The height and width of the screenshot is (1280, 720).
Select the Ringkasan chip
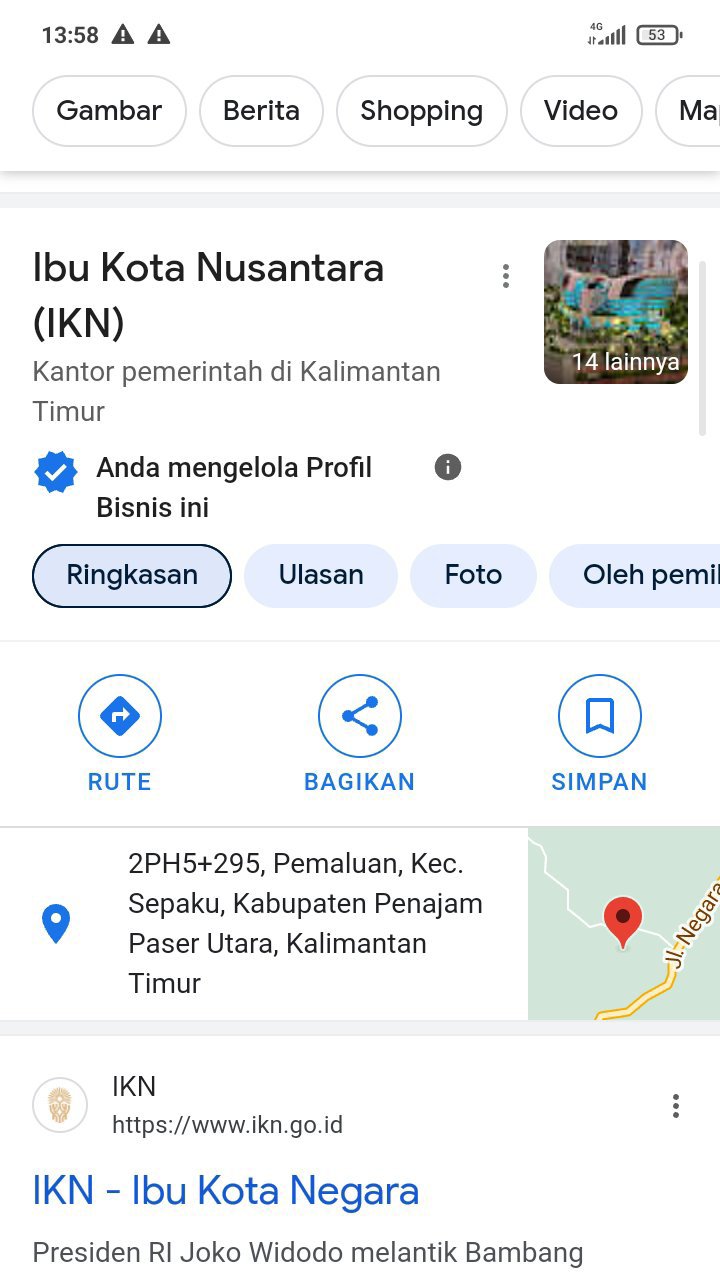[132, 575]
